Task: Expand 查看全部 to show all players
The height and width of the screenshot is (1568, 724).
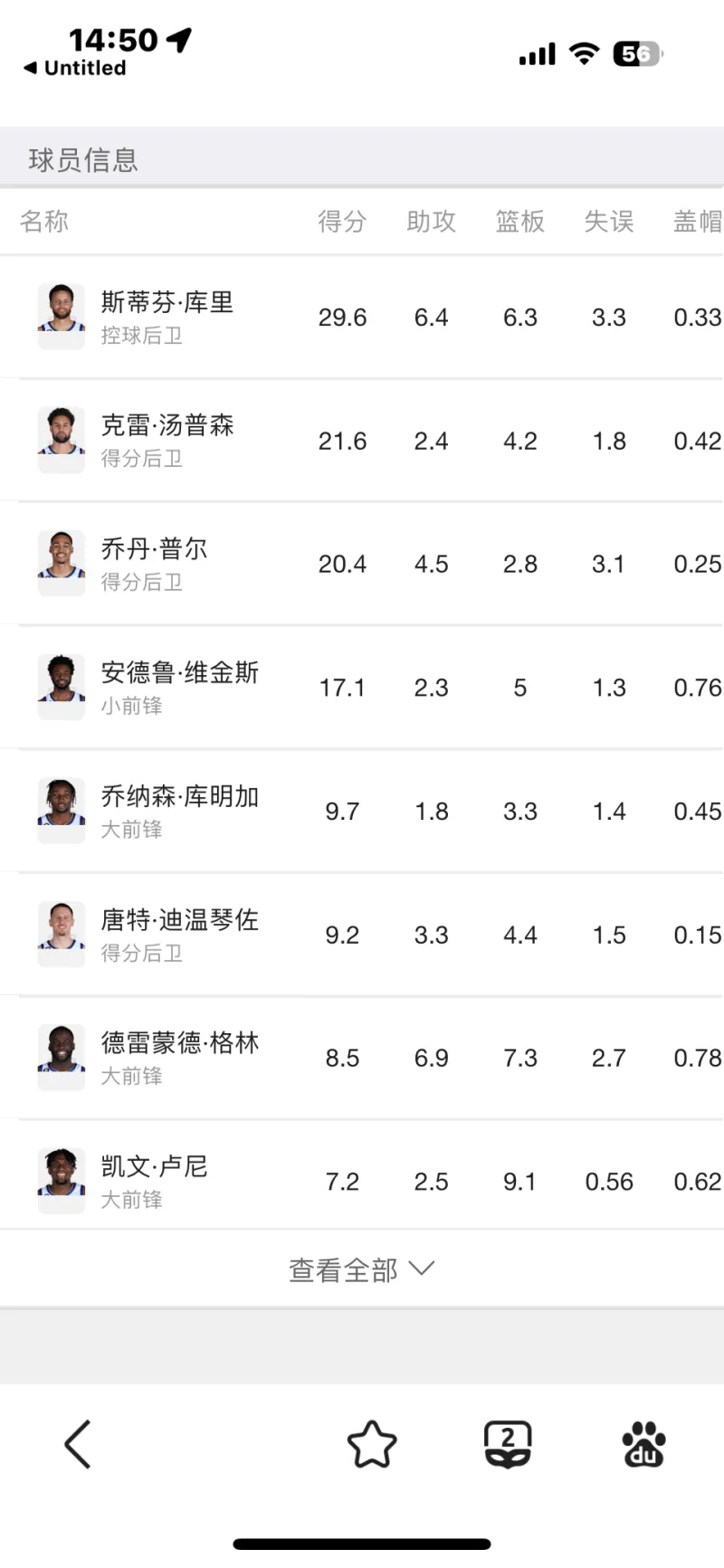Action: click(362, 1269)
